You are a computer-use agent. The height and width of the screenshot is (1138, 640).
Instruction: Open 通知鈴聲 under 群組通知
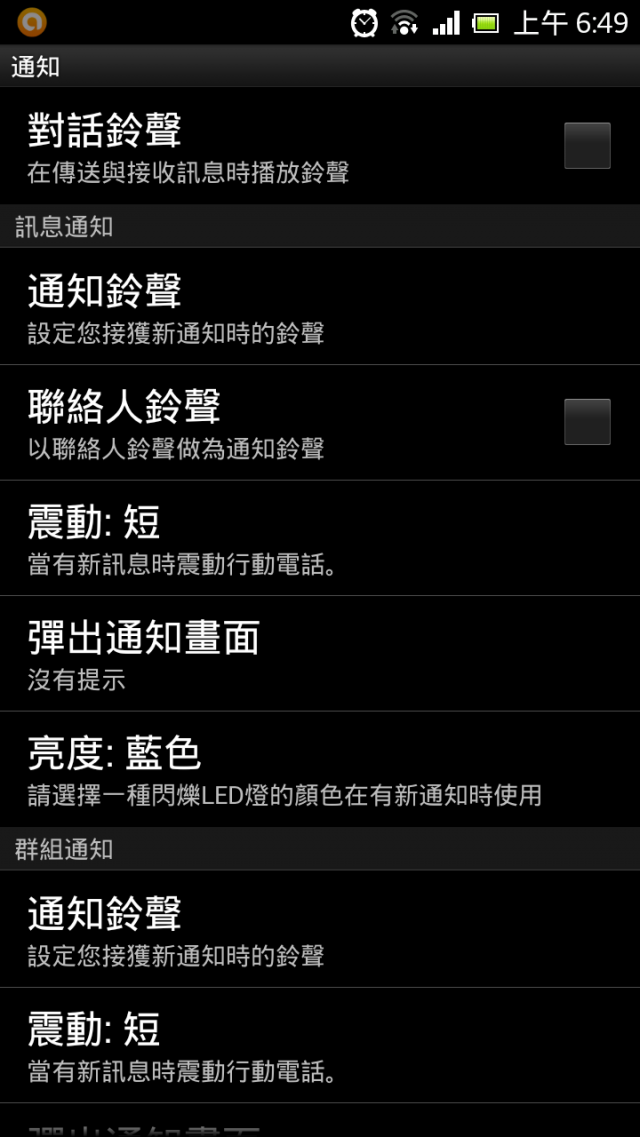coord(320,929)
